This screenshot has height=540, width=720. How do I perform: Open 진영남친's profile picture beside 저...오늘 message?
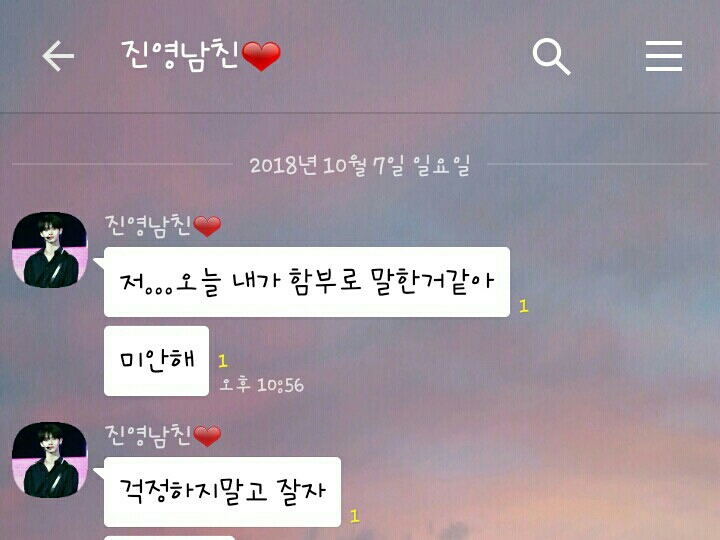pos(49,250)
